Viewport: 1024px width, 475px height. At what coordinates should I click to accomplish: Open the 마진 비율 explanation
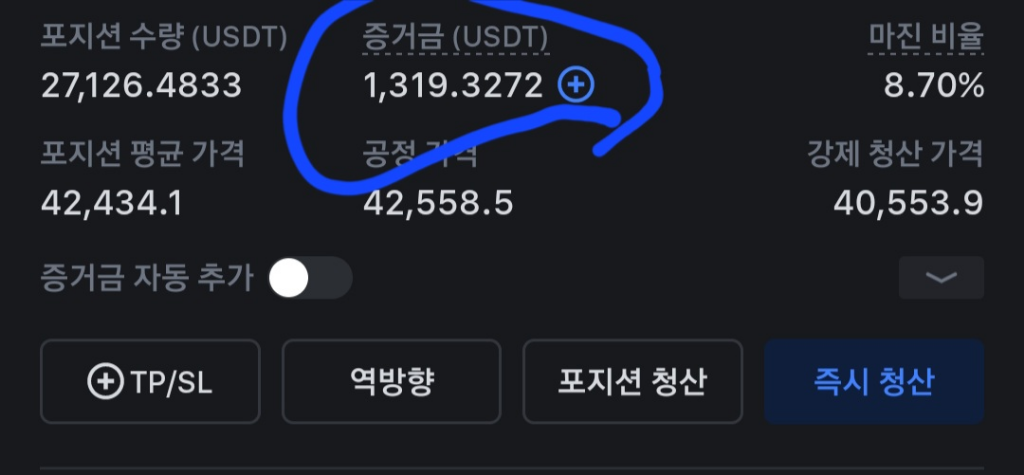[926, 39]
